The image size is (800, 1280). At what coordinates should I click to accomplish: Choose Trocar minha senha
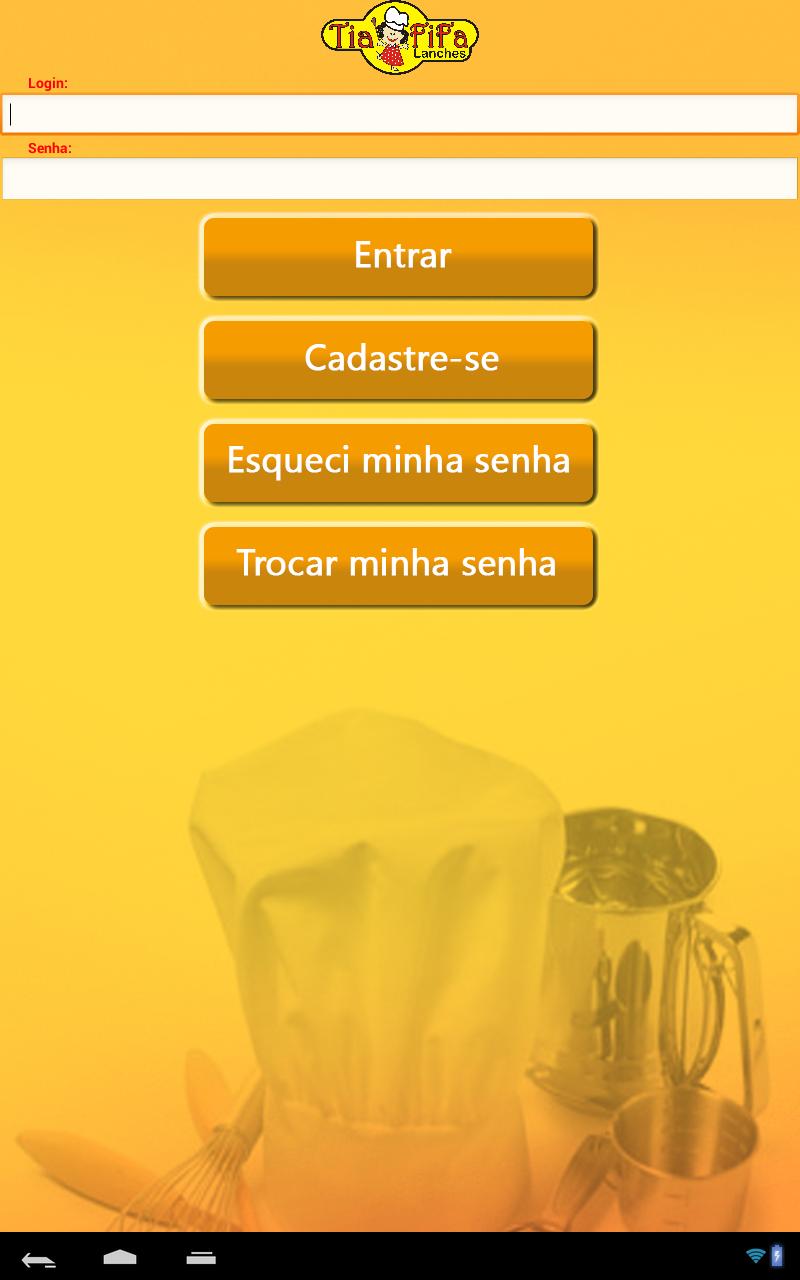click(x=399, y=565)
